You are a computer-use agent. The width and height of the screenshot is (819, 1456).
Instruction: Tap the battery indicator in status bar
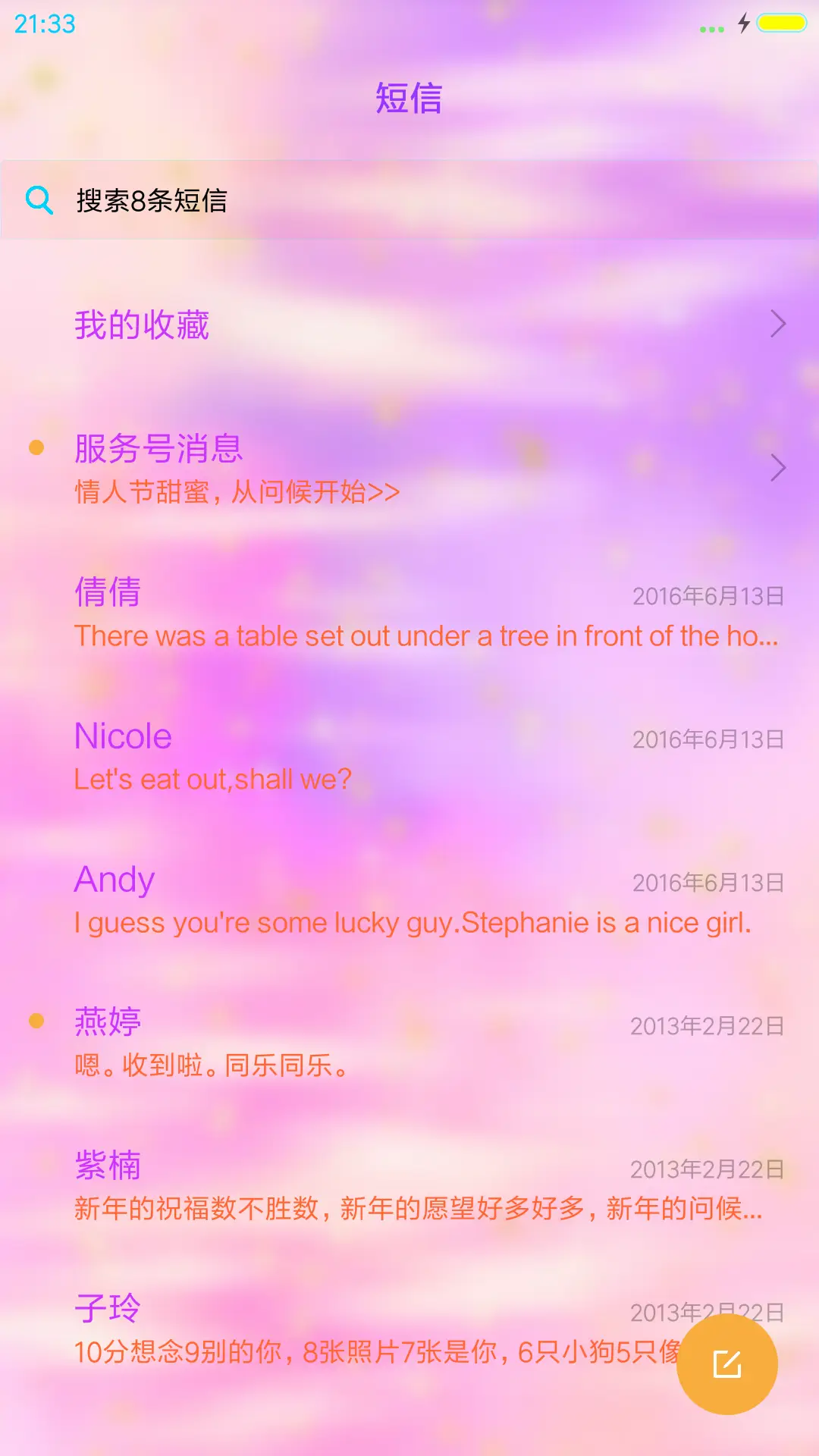(x=784, y=24)
